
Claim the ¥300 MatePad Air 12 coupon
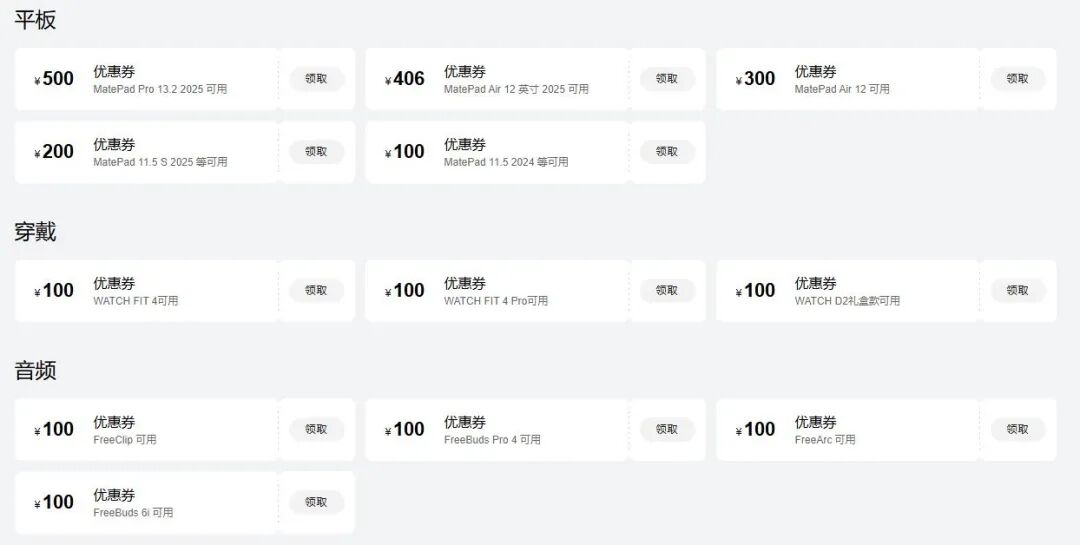[x=1018, y=79]
